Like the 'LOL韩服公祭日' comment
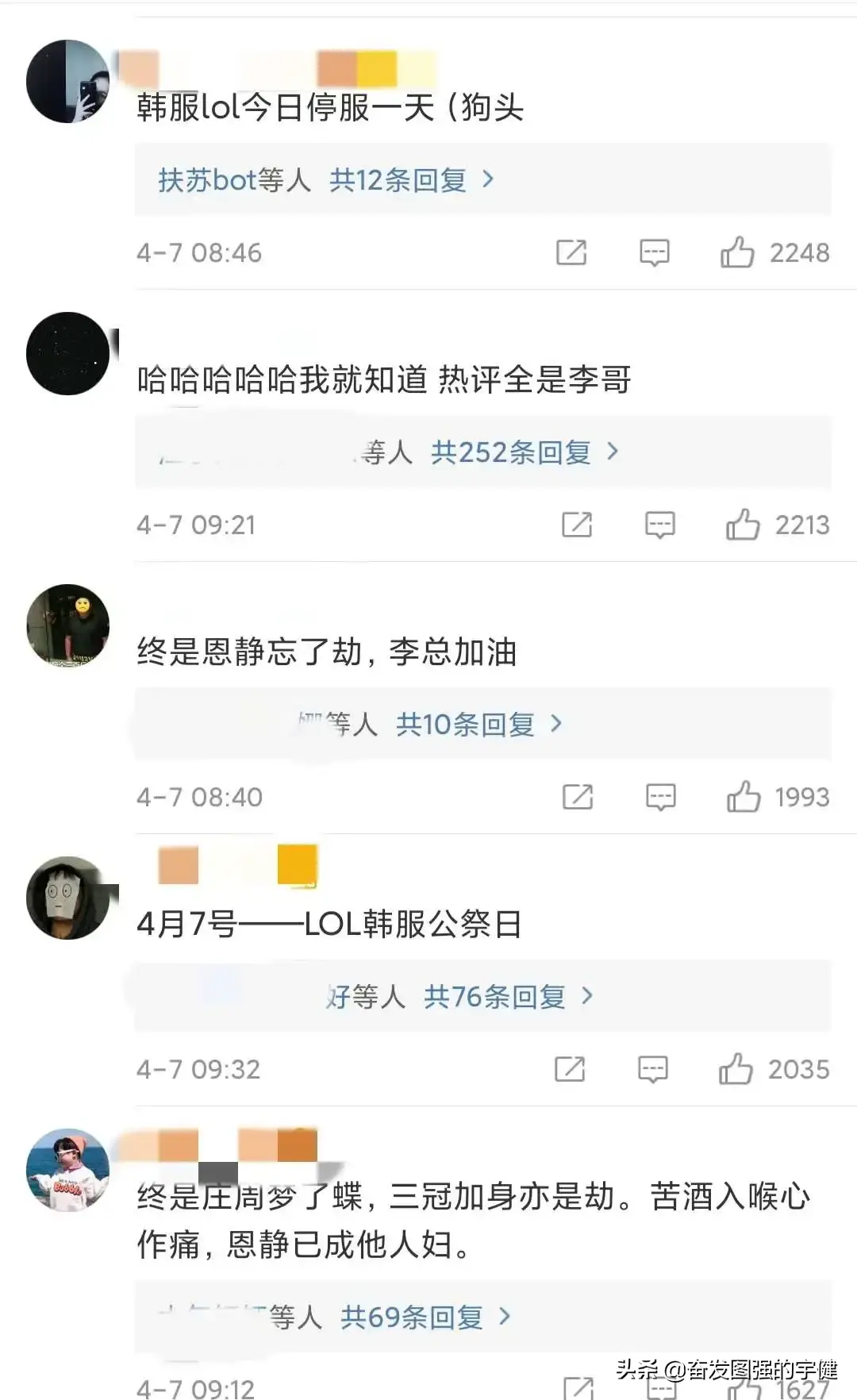The height and width of the screenshot is (1400, 857). click(736, 1069)
